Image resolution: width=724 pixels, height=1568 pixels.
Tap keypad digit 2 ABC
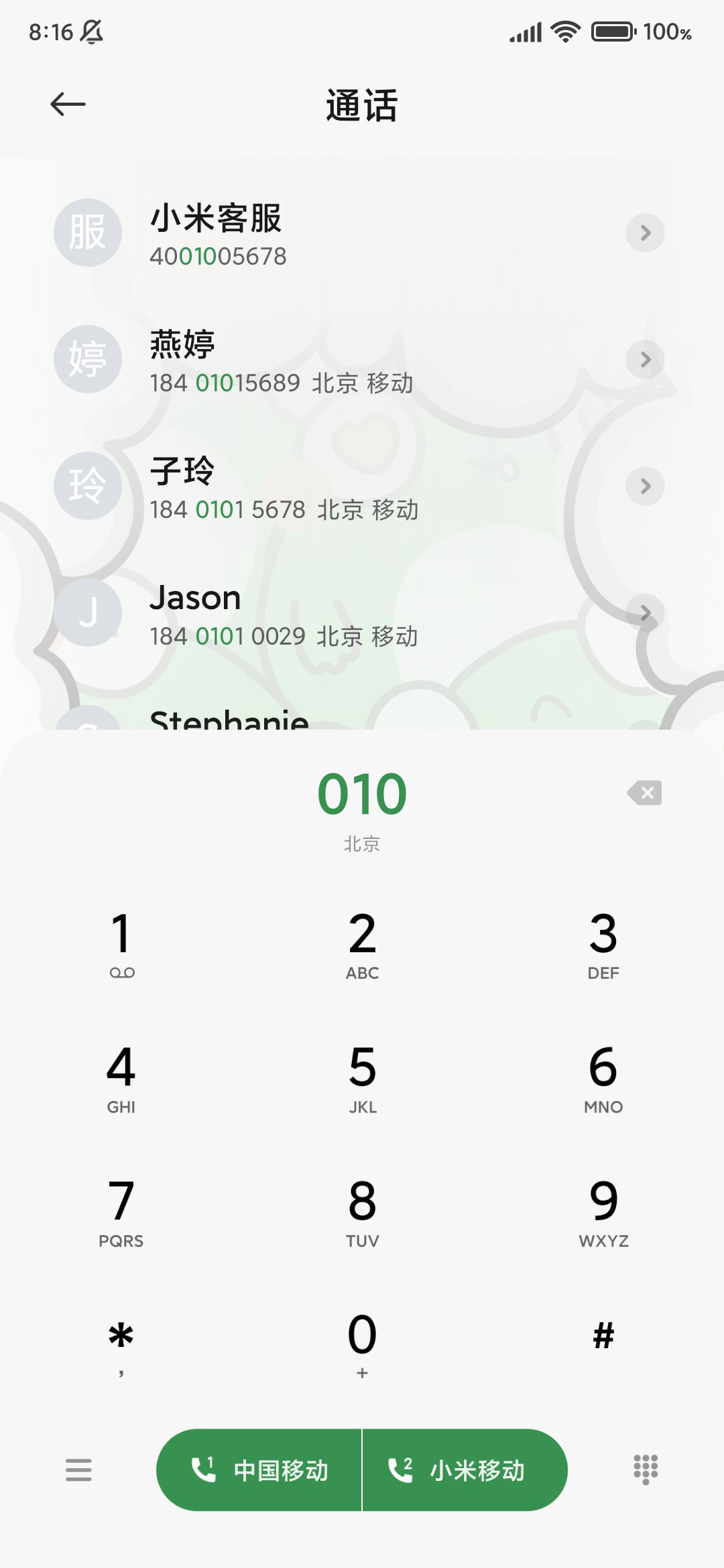click(x=362, y=945)
